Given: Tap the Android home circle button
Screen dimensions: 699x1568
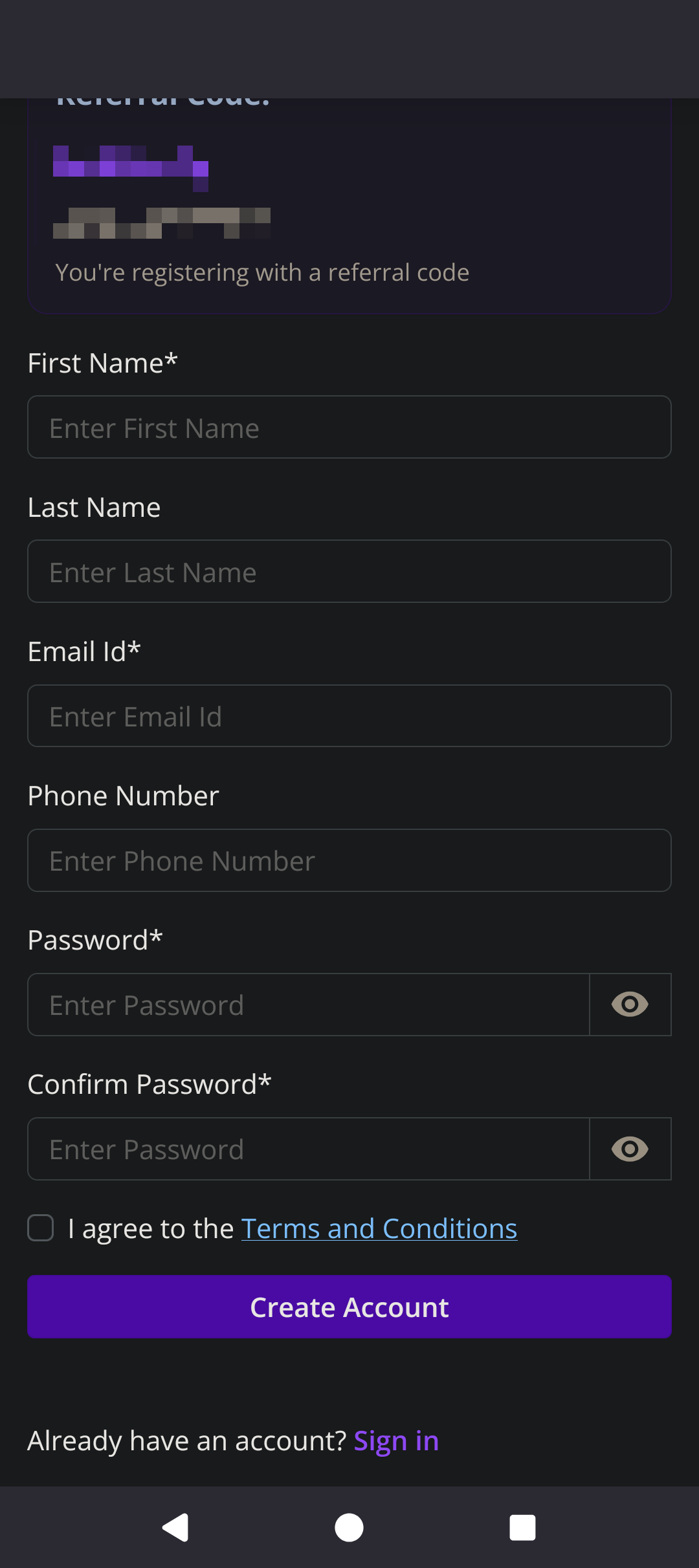Looking at the screenshot, I should tap(349, 1527).
